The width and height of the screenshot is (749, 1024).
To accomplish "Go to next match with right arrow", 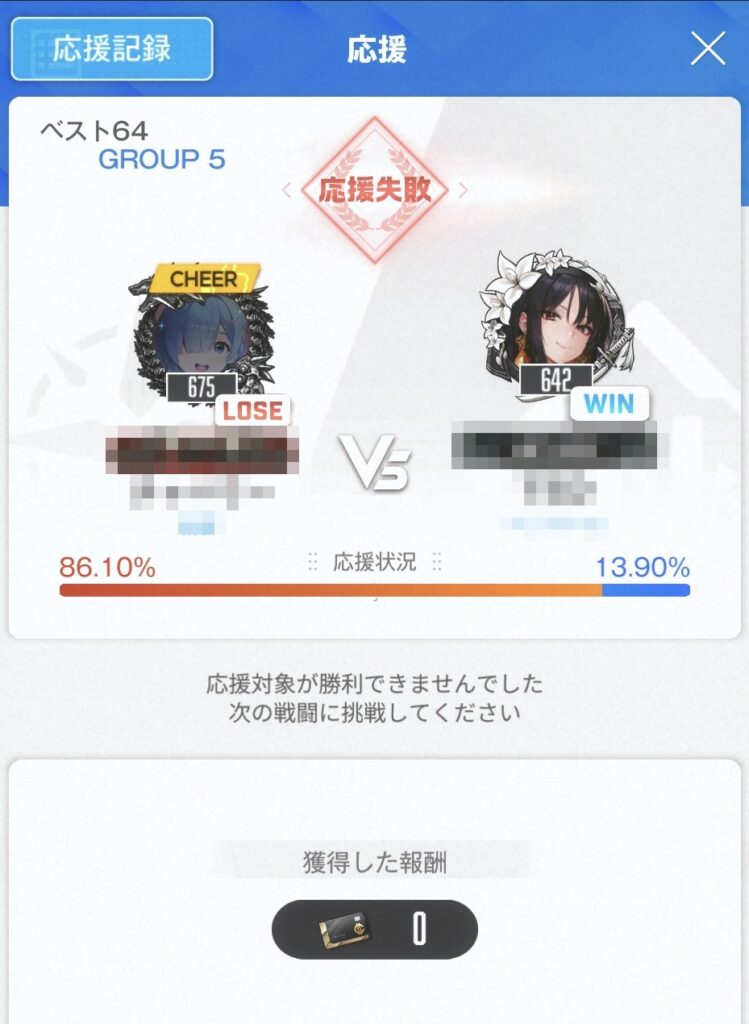I will click(x=462, y=190).
